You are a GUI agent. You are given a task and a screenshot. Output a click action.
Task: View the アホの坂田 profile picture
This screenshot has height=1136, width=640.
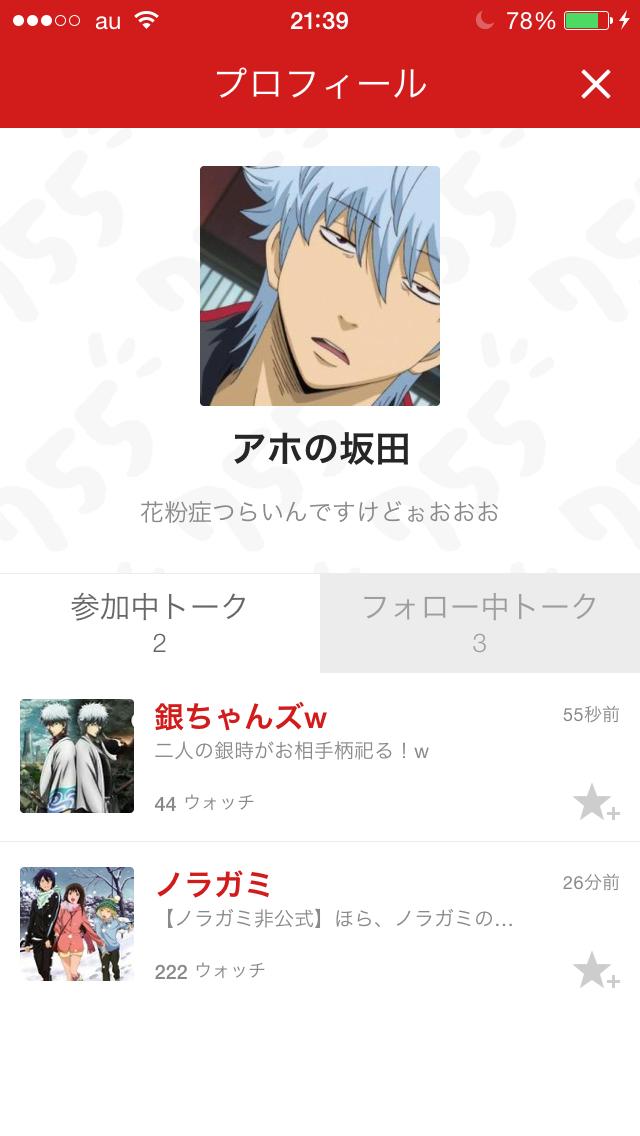[x=320, y=286]
